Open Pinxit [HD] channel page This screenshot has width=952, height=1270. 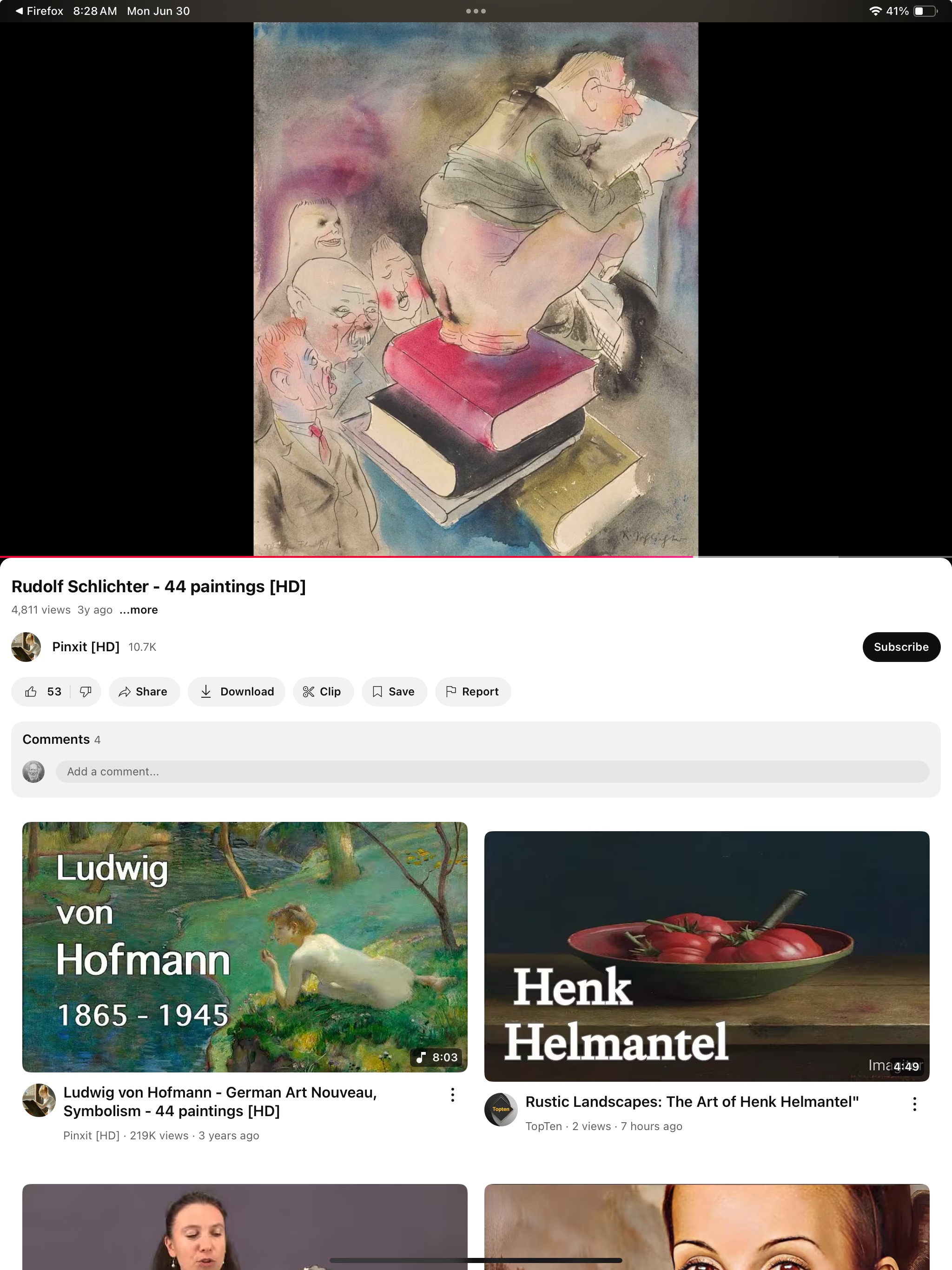[x=86, y=647]
